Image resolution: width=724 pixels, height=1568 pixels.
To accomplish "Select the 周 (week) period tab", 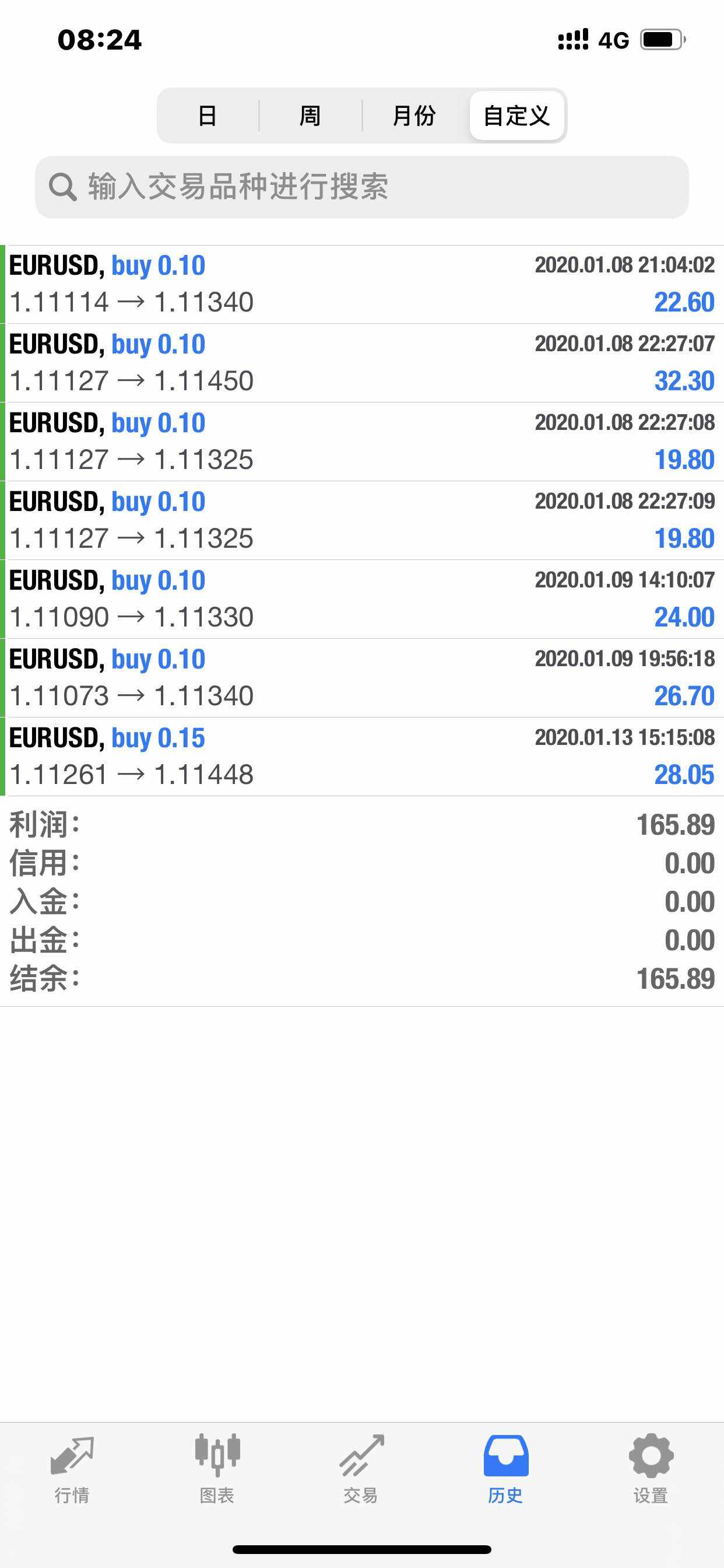I will (x=310, y=116).
